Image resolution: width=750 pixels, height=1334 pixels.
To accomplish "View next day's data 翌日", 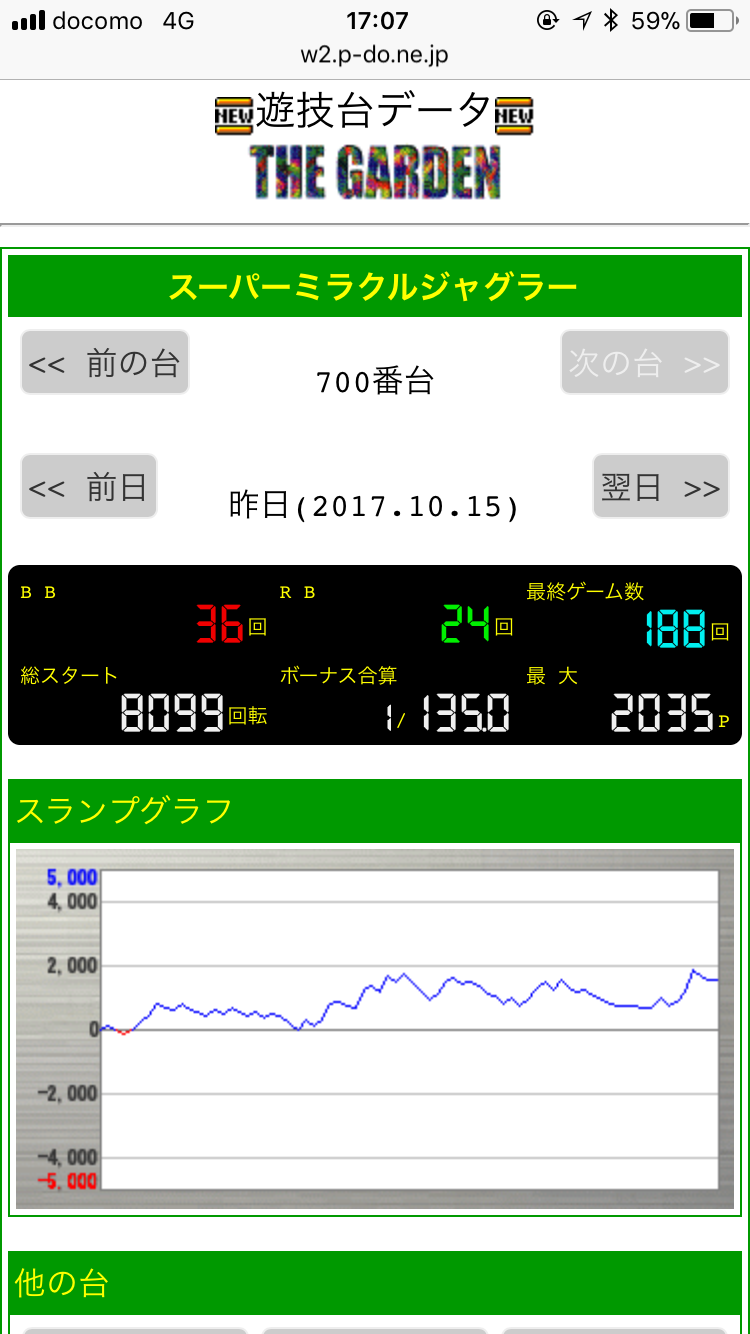I will (x=661, y=486).
